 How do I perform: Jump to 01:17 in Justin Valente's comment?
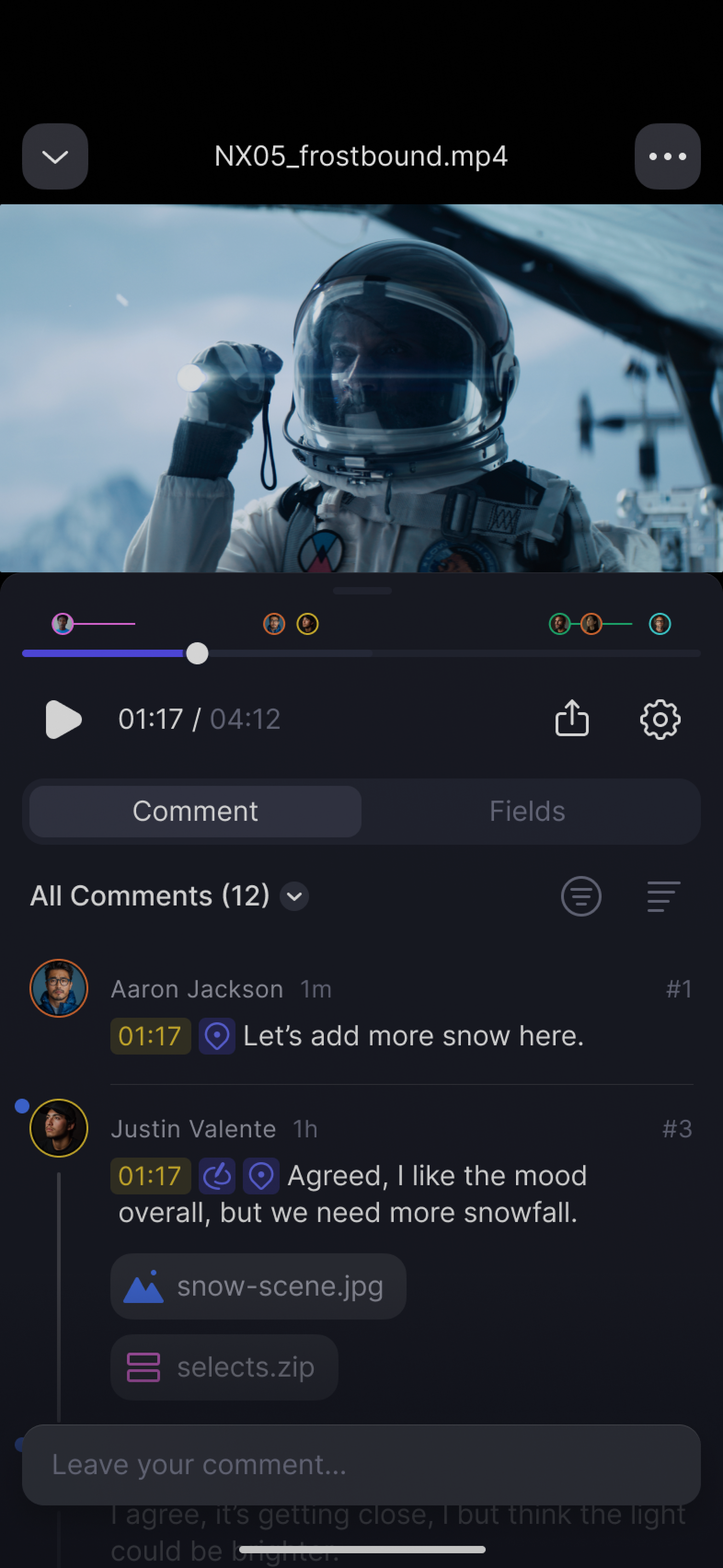[150, 1176]
